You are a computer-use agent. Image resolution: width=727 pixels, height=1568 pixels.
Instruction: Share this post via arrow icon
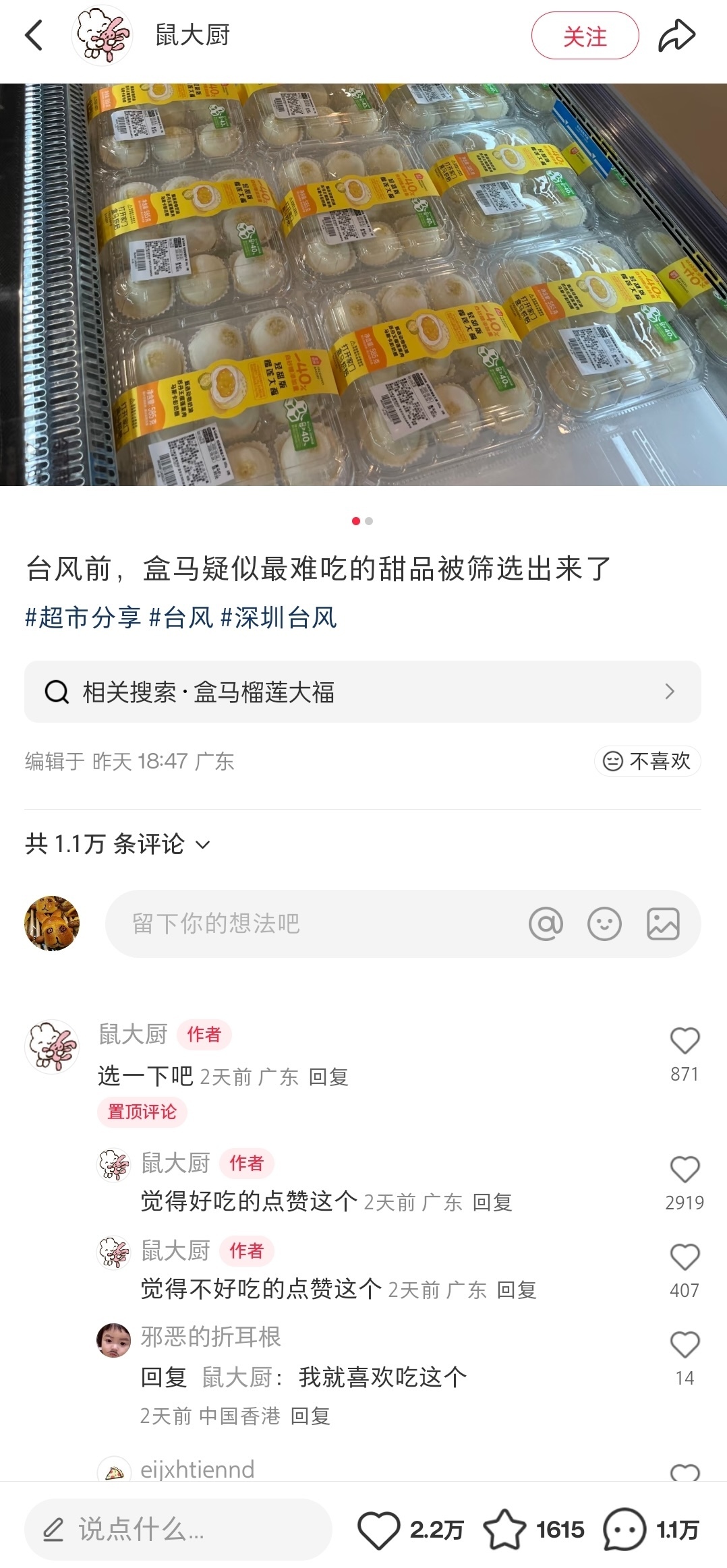point(676,35)
